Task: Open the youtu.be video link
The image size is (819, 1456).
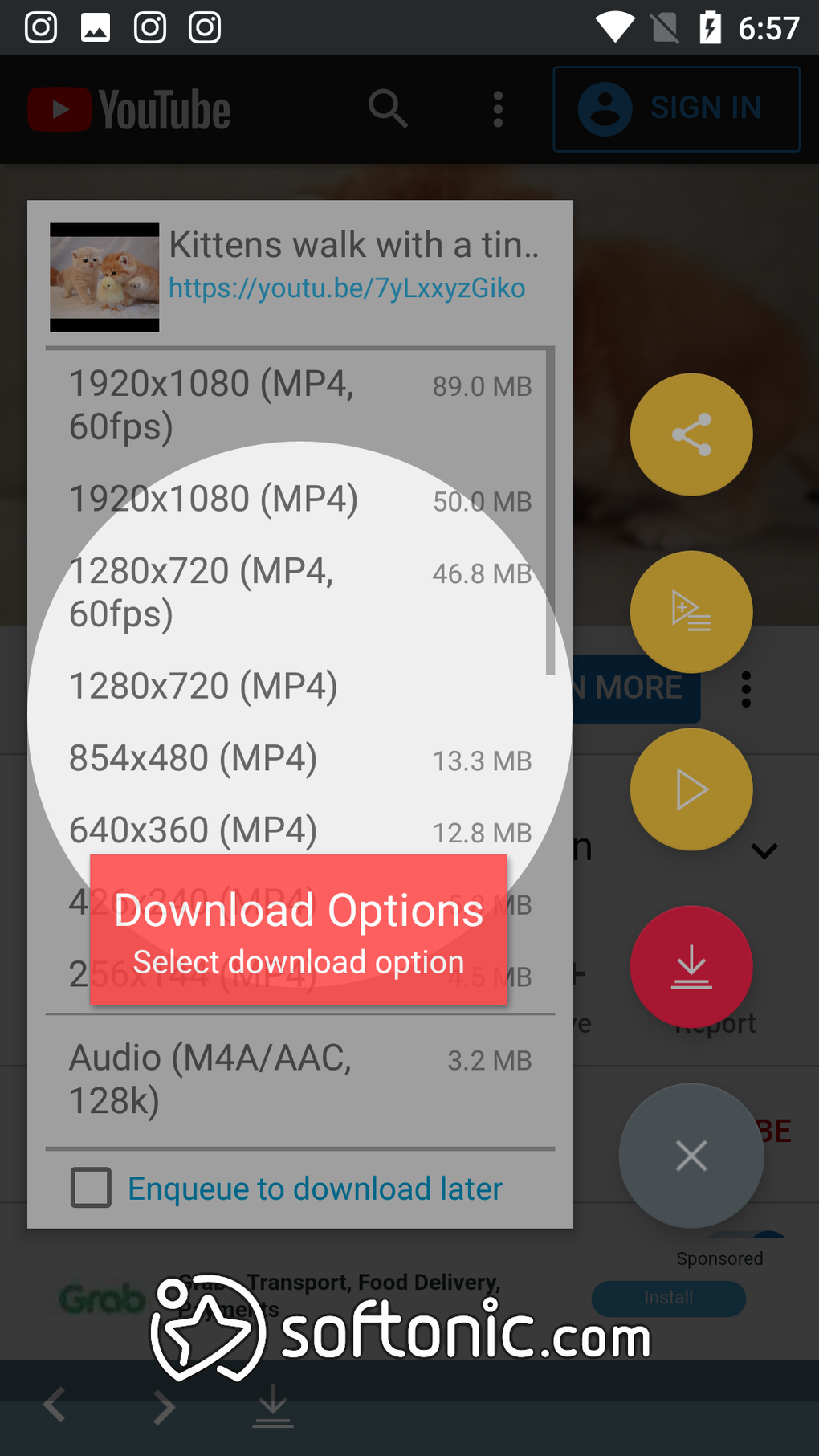Action: tap(347, 288)
